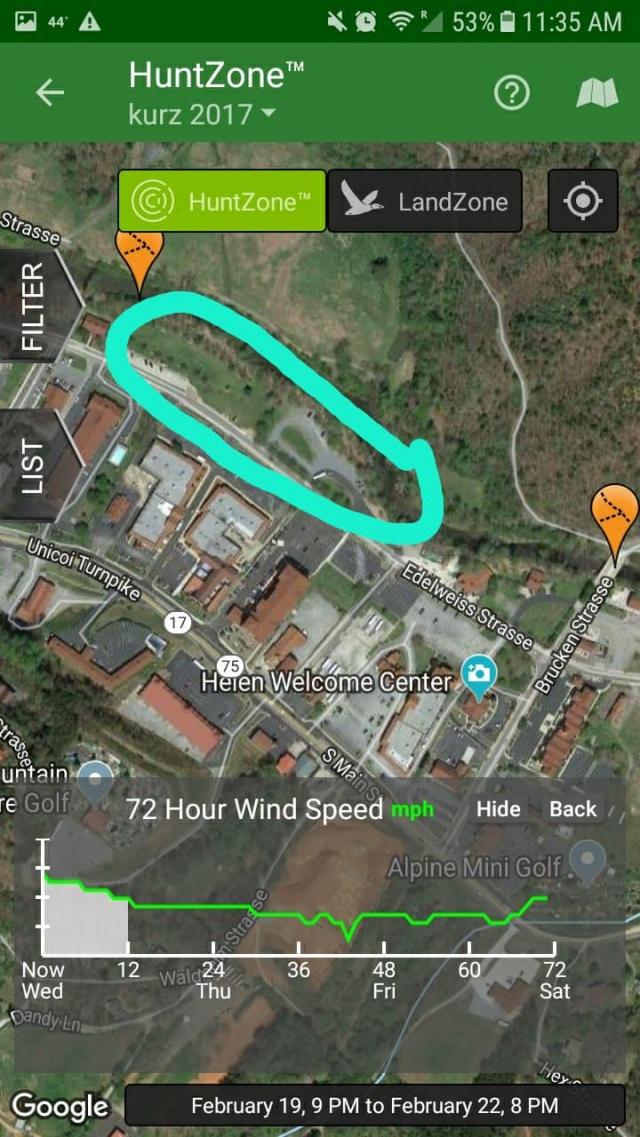Open the kurz 2017 dropdown

[201, 114]
